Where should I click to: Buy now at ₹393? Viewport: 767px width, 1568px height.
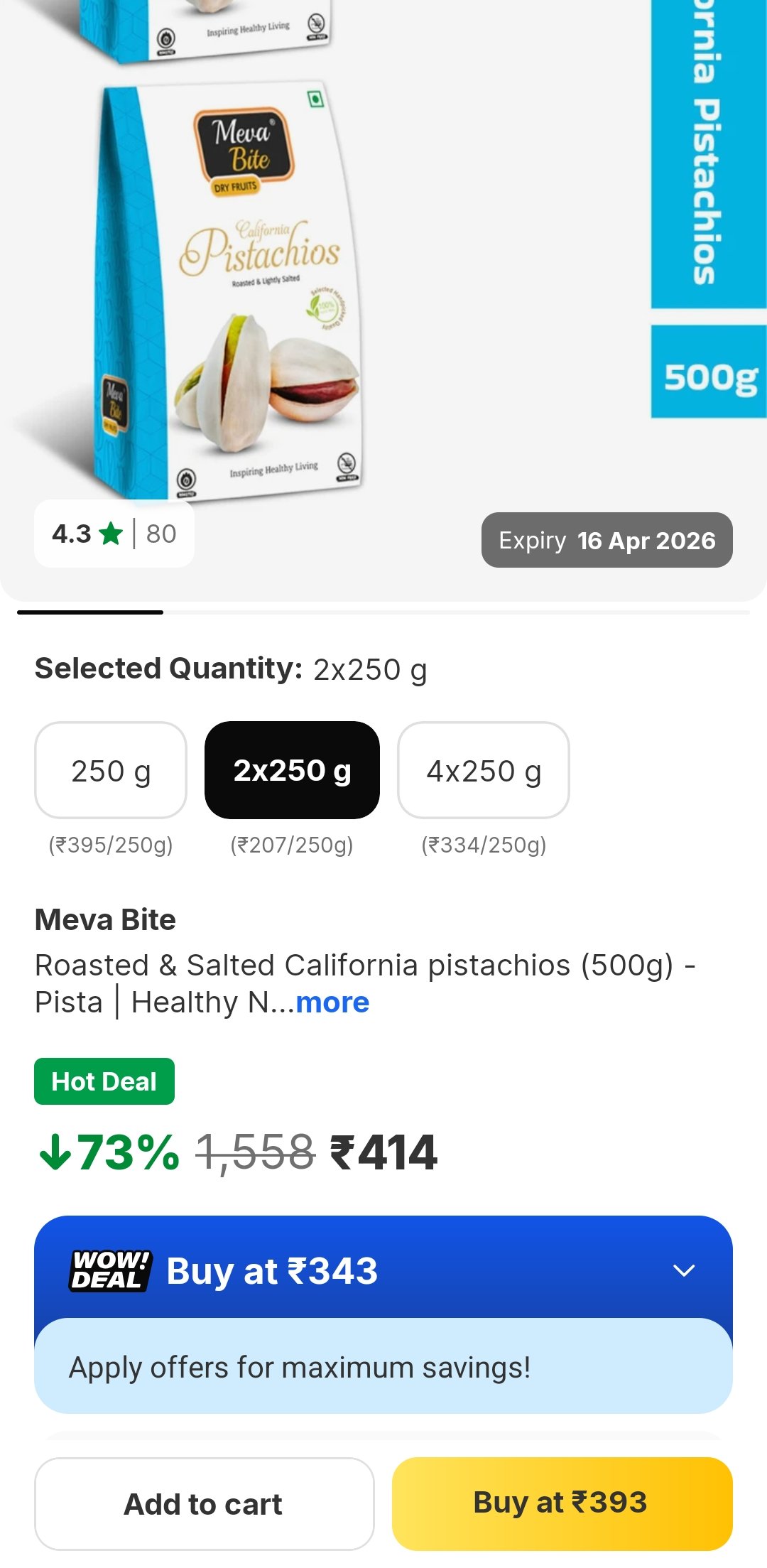click(x=562, y=1503)
